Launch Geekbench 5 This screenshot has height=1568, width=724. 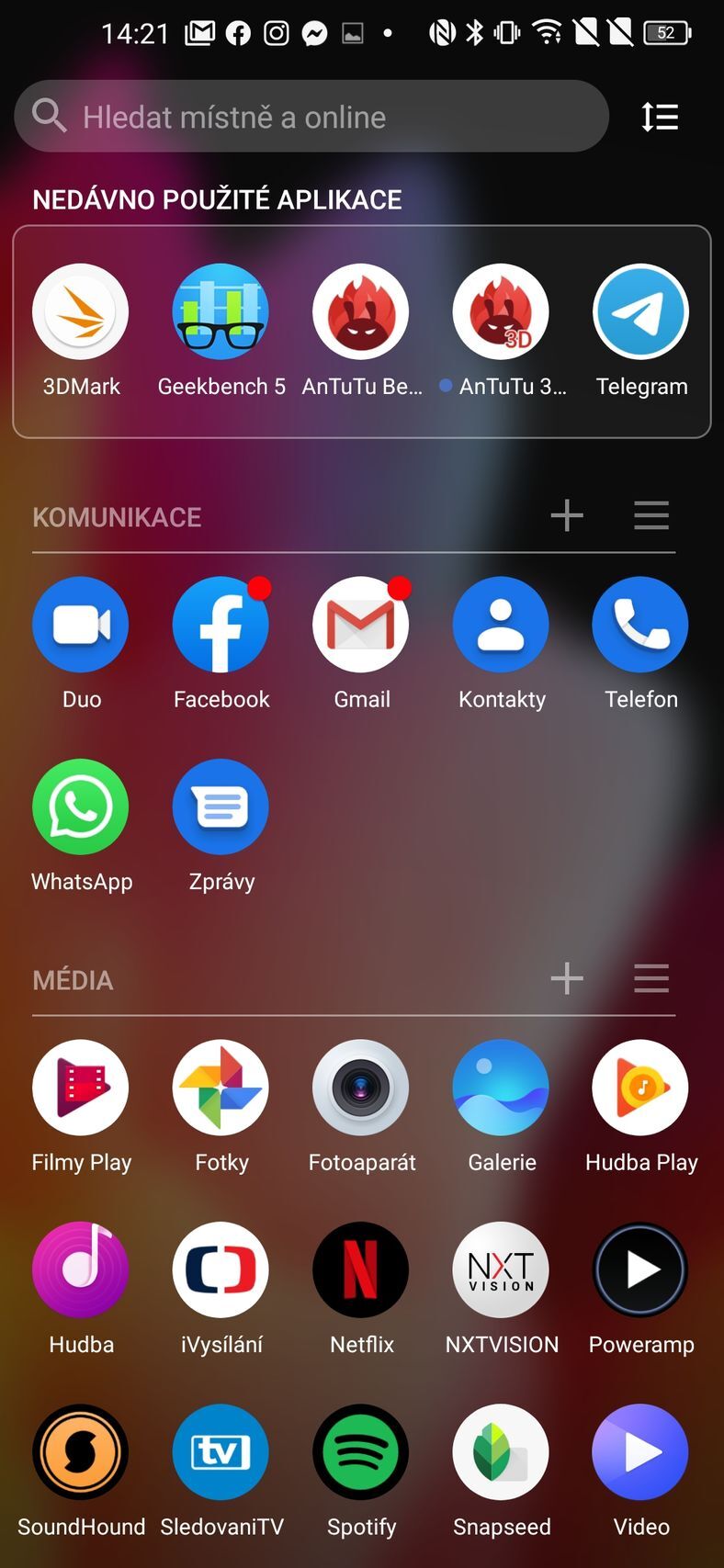pyautogui.click(x=221, y=311)
